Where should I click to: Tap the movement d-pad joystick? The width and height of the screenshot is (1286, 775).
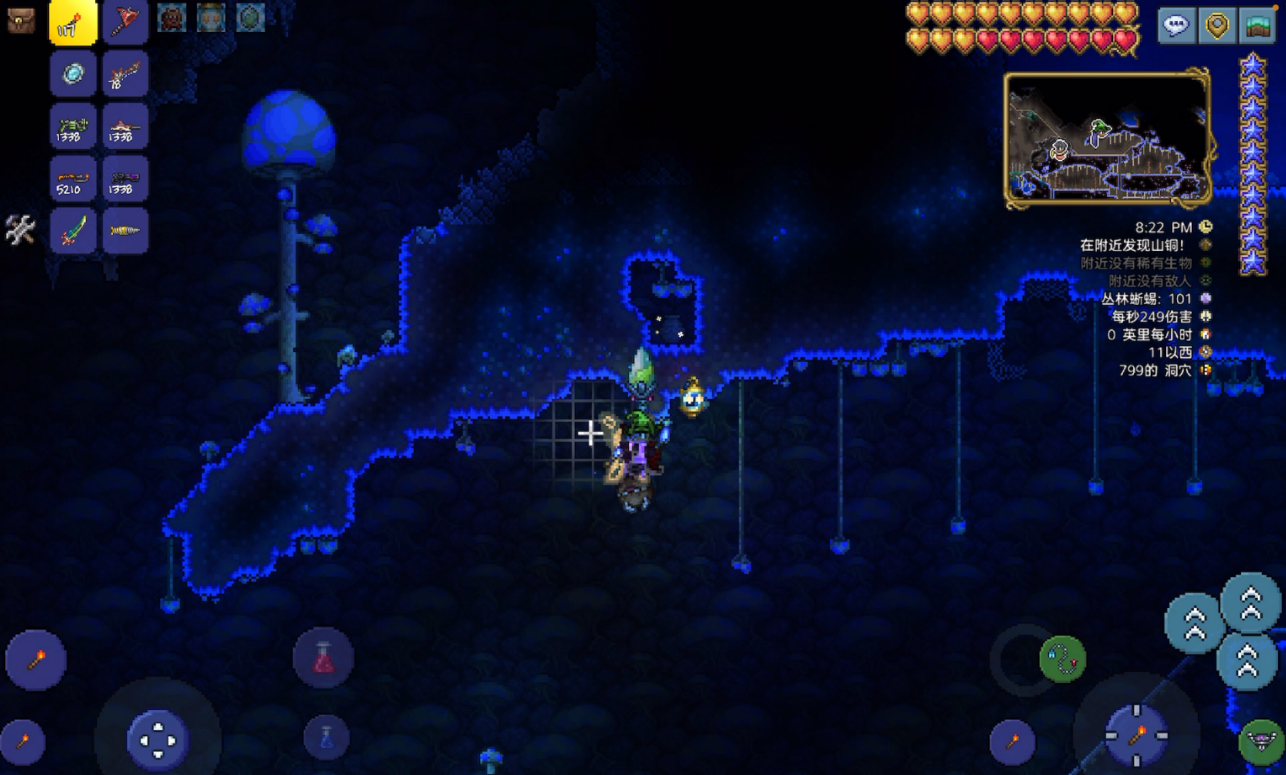[x=157, y=740]
